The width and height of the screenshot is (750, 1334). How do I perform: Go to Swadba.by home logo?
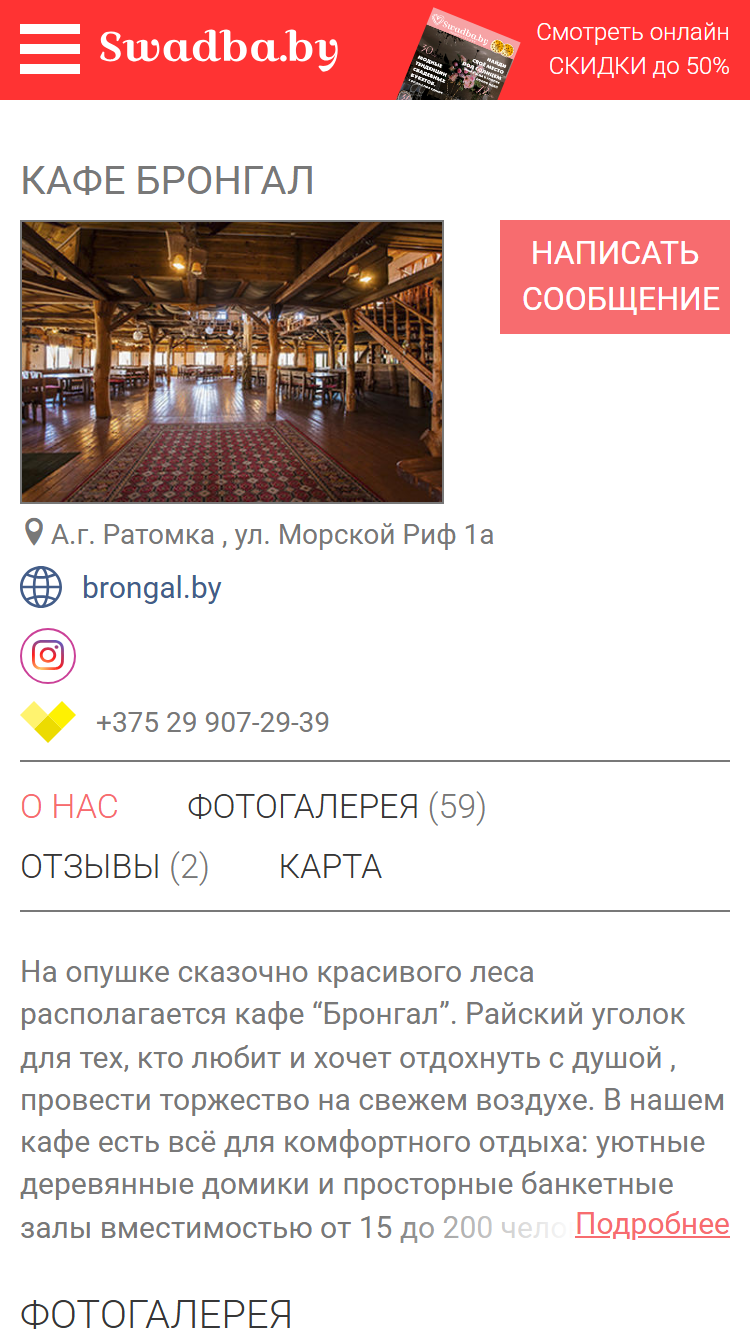[219, 49]
